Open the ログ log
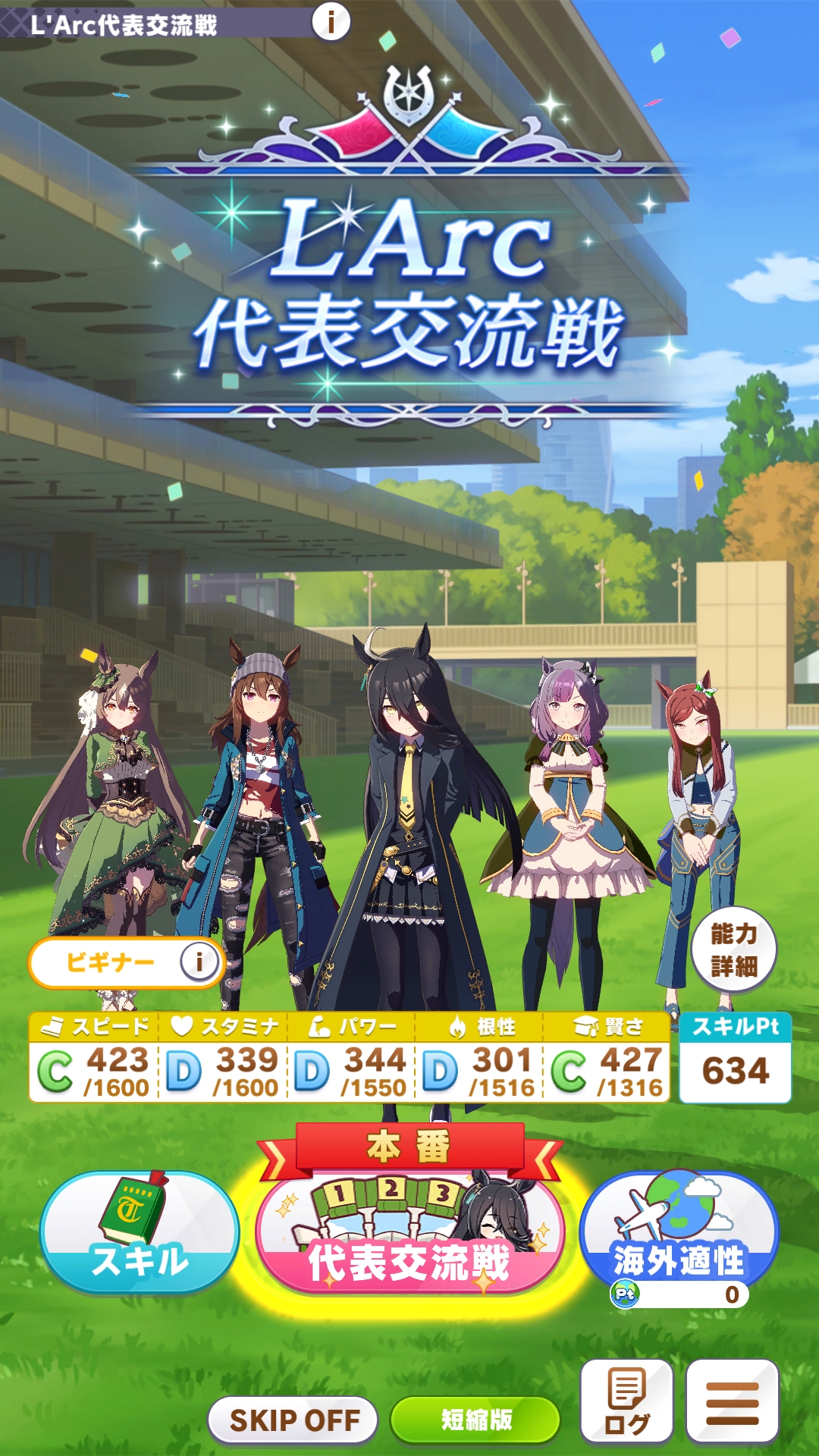 [626, 1401]
